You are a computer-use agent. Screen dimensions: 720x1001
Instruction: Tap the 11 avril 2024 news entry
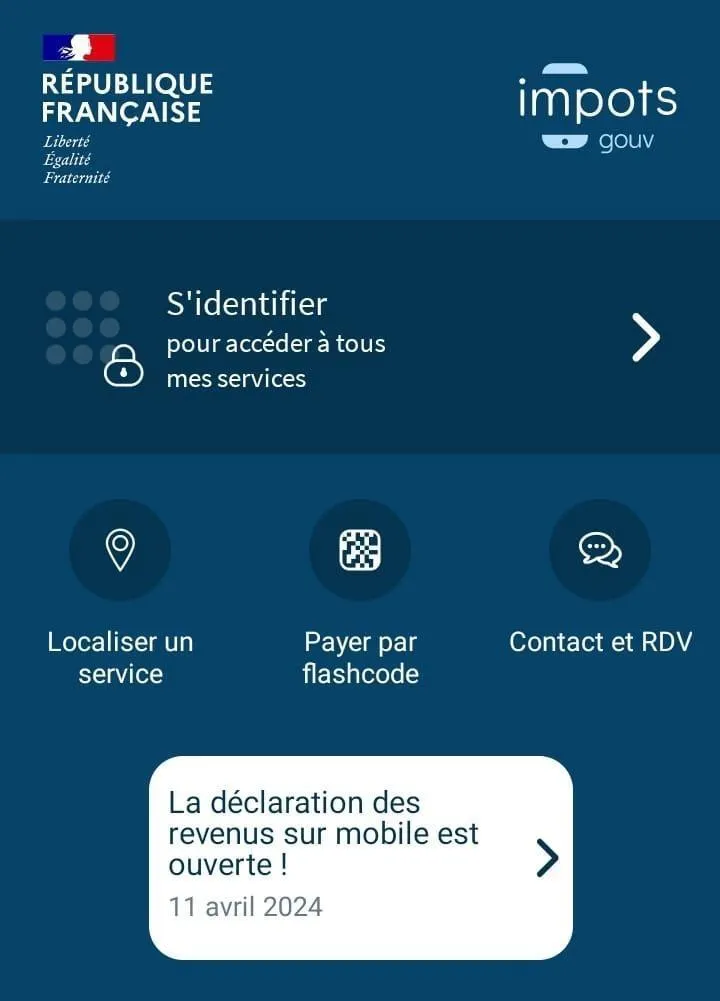(244, 907)
